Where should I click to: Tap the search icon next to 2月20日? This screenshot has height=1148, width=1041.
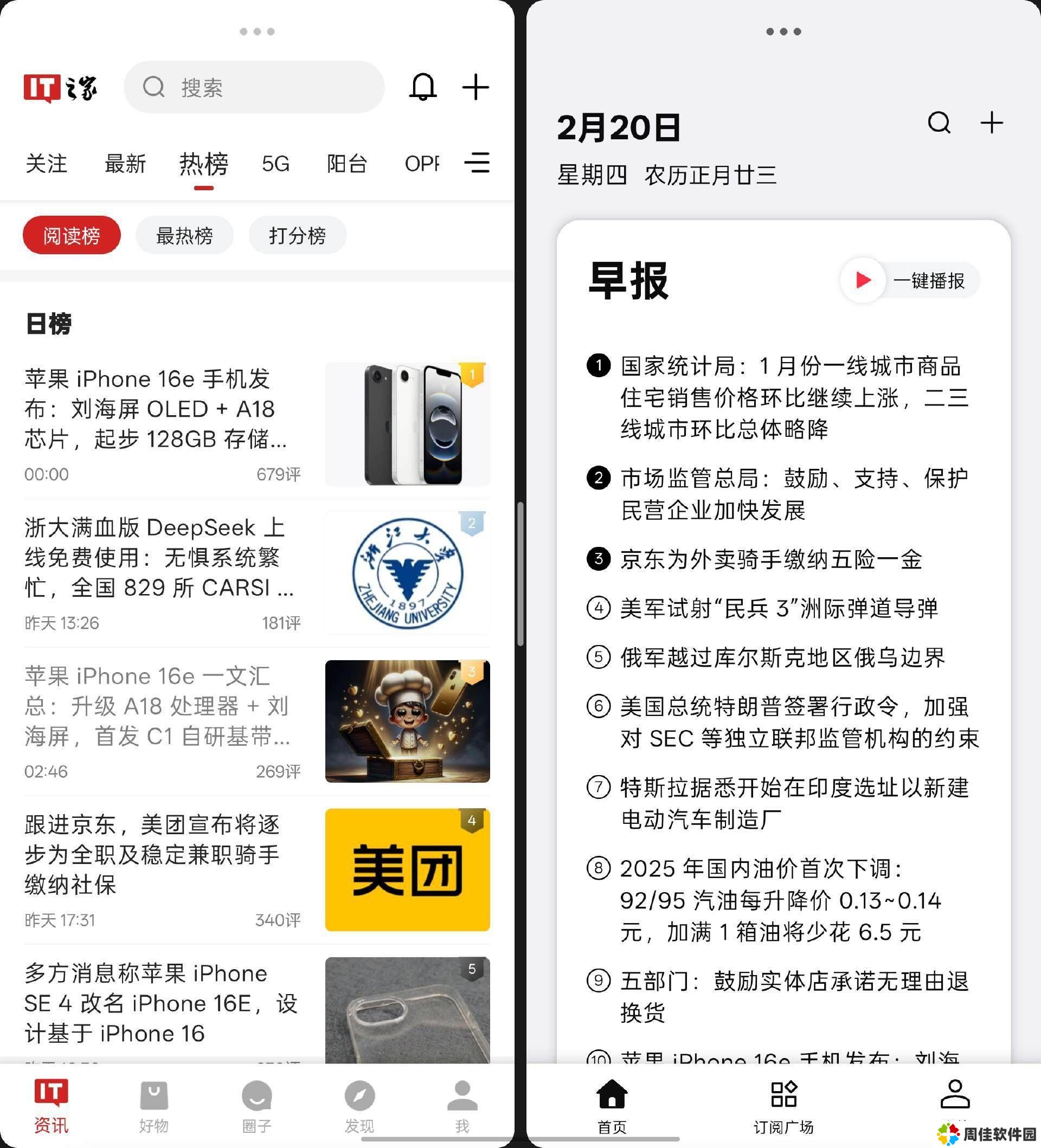pyautogui.click(x=939, y=122)
